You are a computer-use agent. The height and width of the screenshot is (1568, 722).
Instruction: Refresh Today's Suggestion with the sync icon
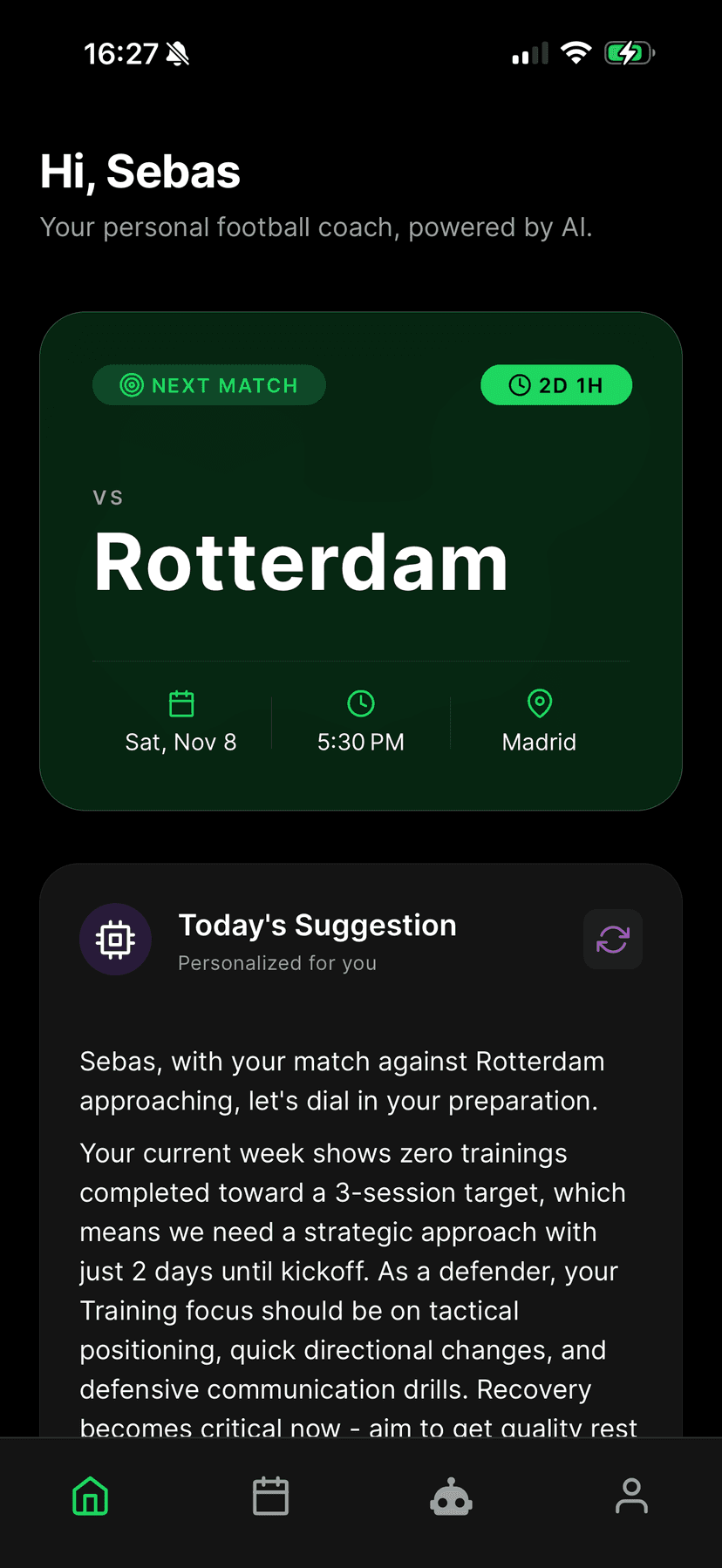(613, 939)
